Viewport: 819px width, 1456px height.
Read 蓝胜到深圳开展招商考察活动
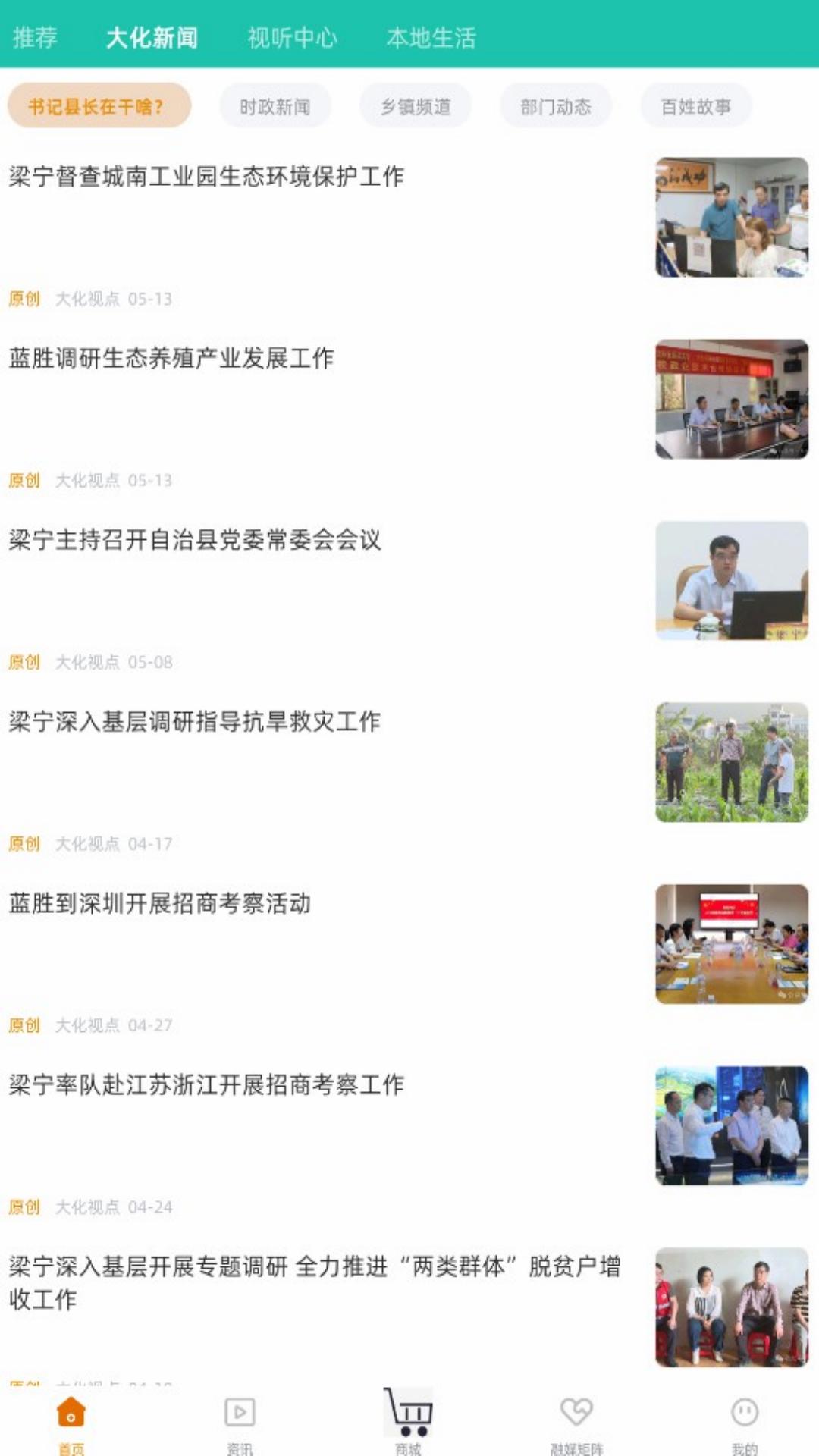(x=160, y=903)
